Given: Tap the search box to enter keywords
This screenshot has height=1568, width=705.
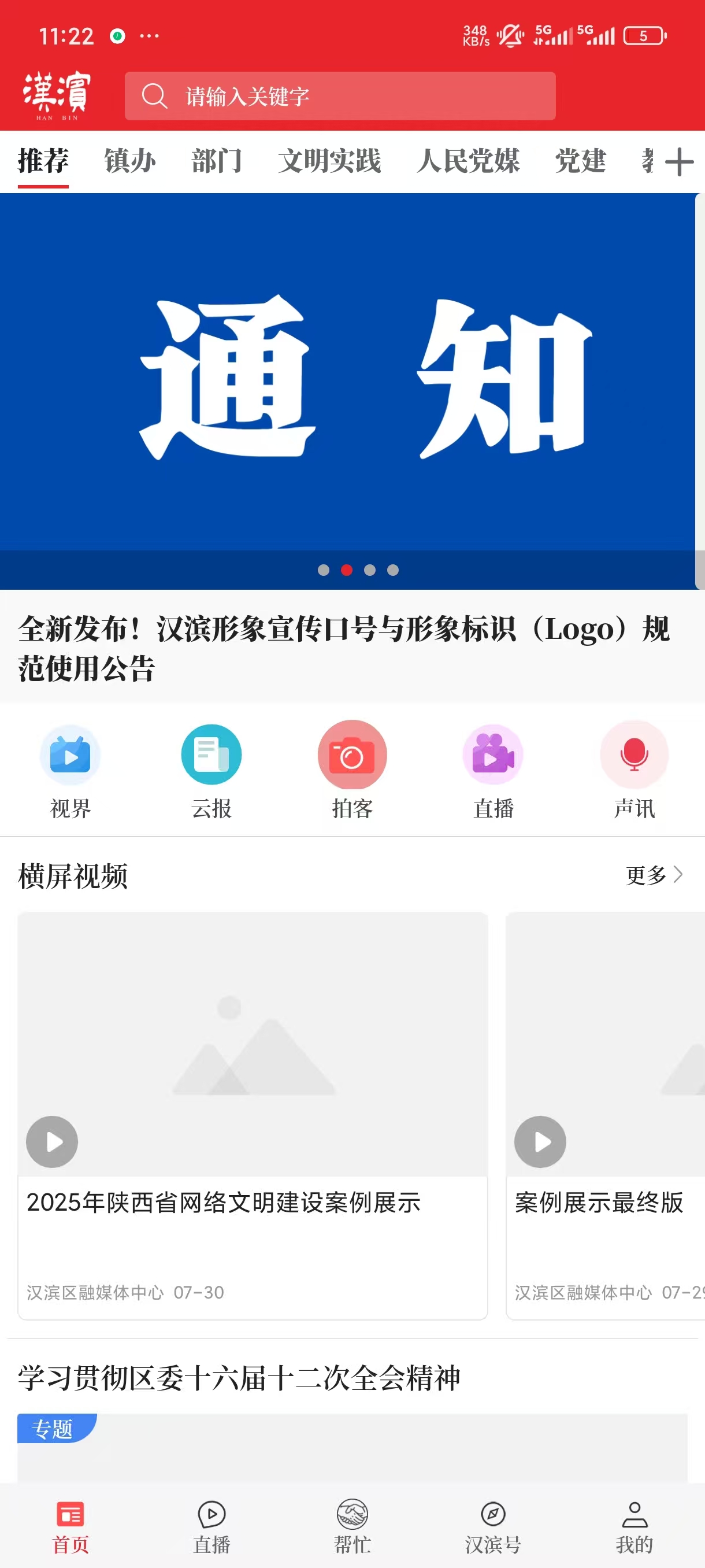Looking at the screenshot, I should point(339,96).
